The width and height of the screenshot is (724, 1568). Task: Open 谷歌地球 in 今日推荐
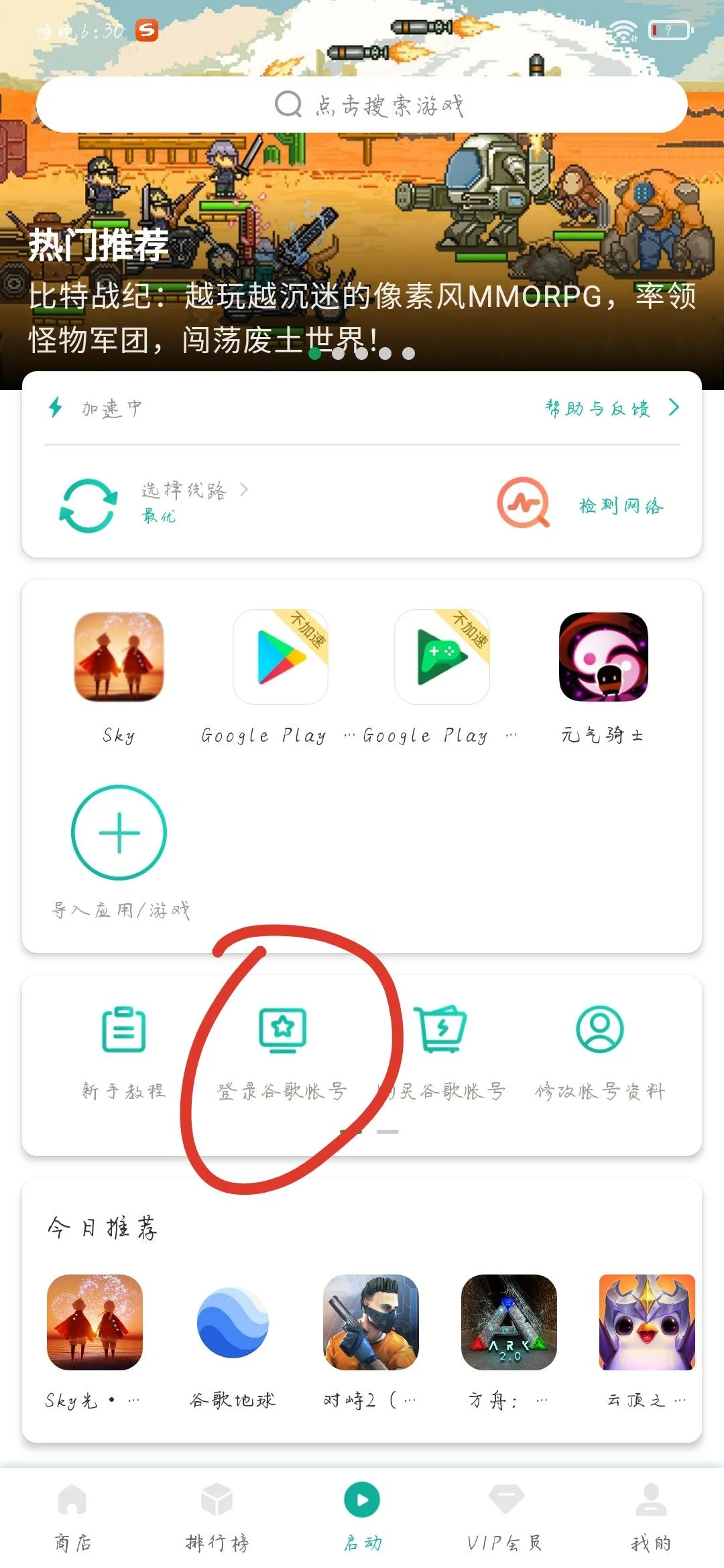(233, 1323)
